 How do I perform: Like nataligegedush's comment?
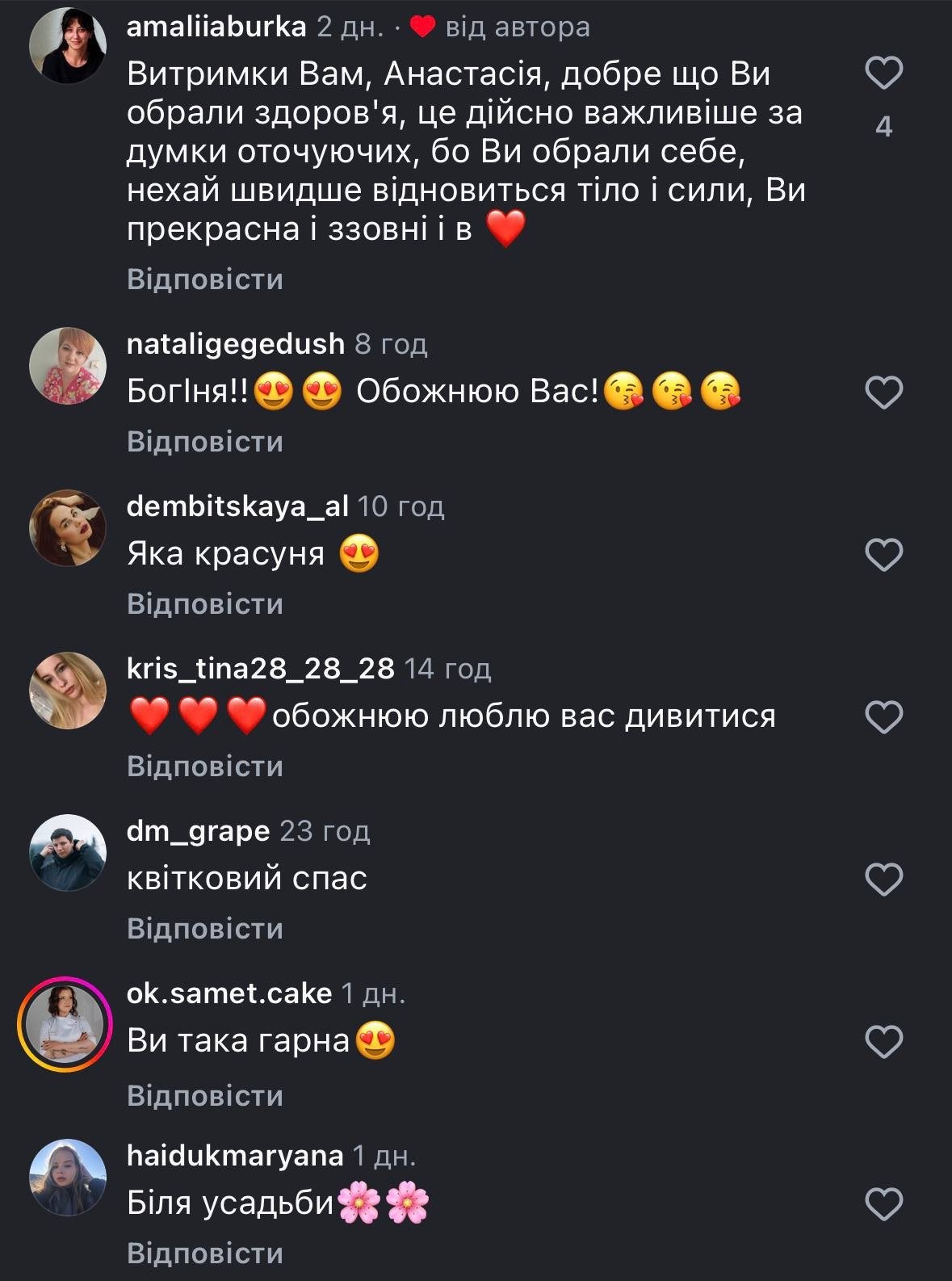coord(883,393)
